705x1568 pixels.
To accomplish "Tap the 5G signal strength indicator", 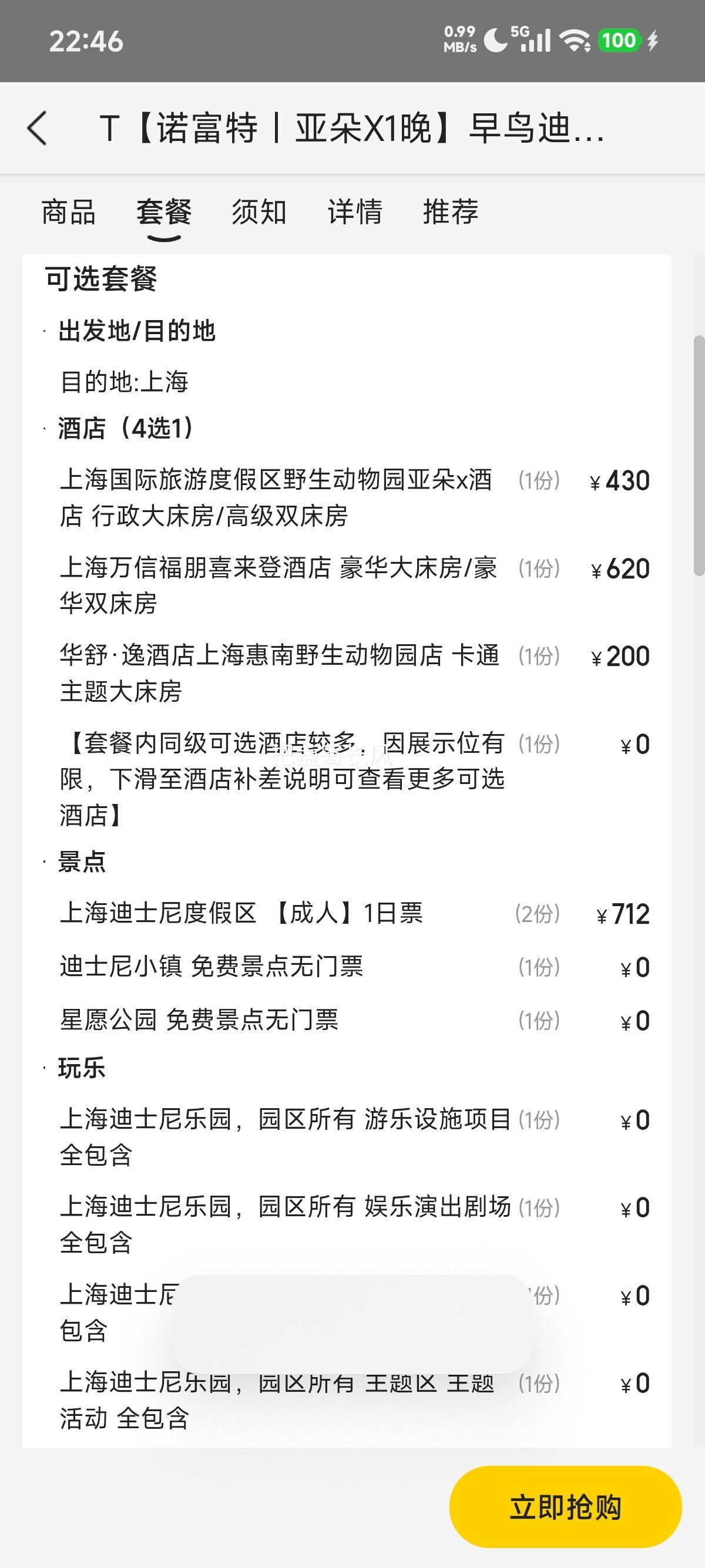I will click(535, 41).
